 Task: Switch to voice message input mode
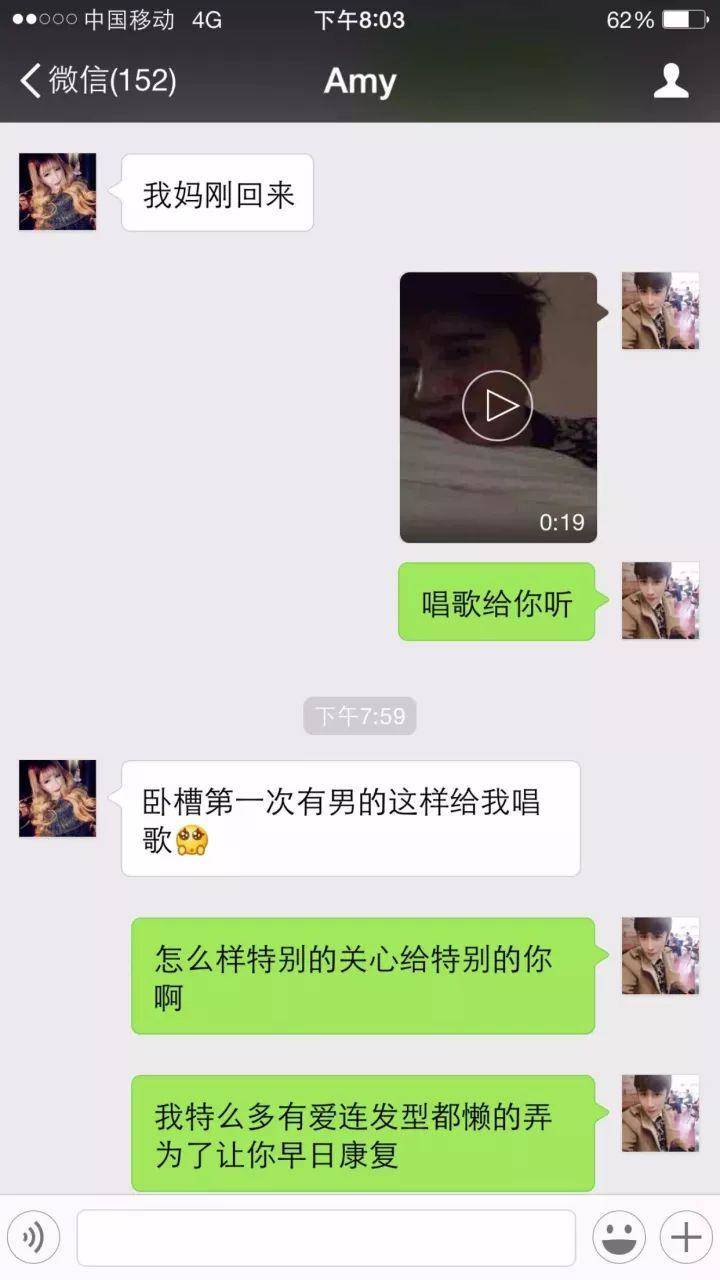(x=34, y=1236)
